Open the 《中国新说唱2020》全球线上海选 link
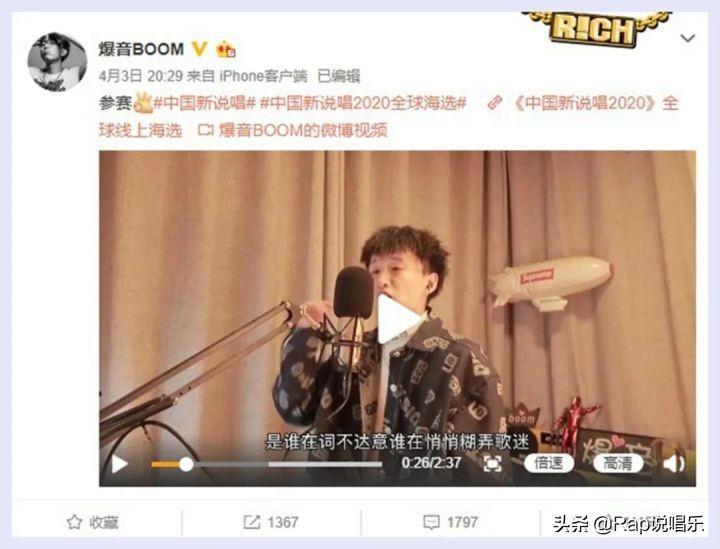 (x=581, y=104)
